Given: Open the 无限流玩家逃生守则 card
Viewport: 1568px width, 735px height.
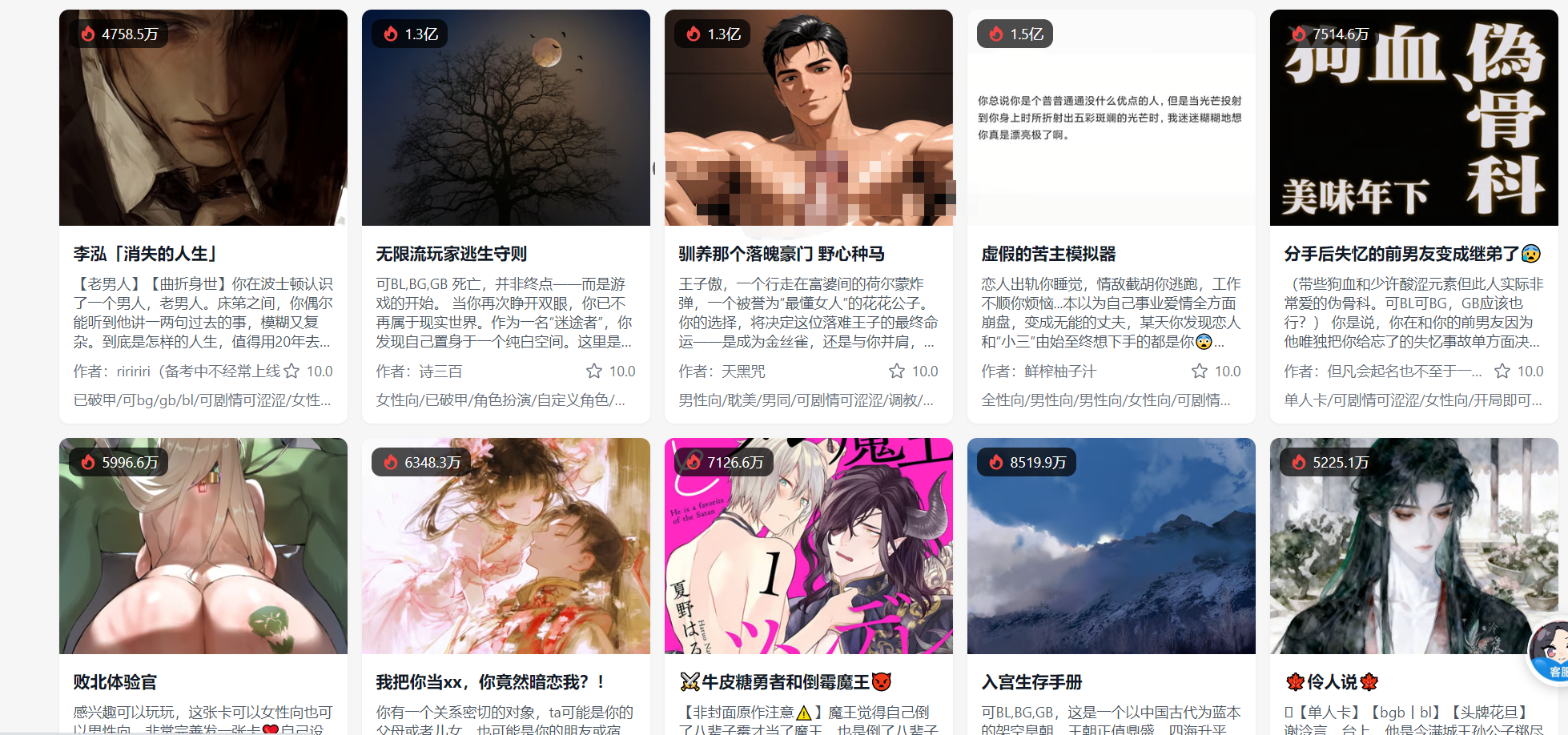Looking at the screenshot, I should (x=452, y=254).
